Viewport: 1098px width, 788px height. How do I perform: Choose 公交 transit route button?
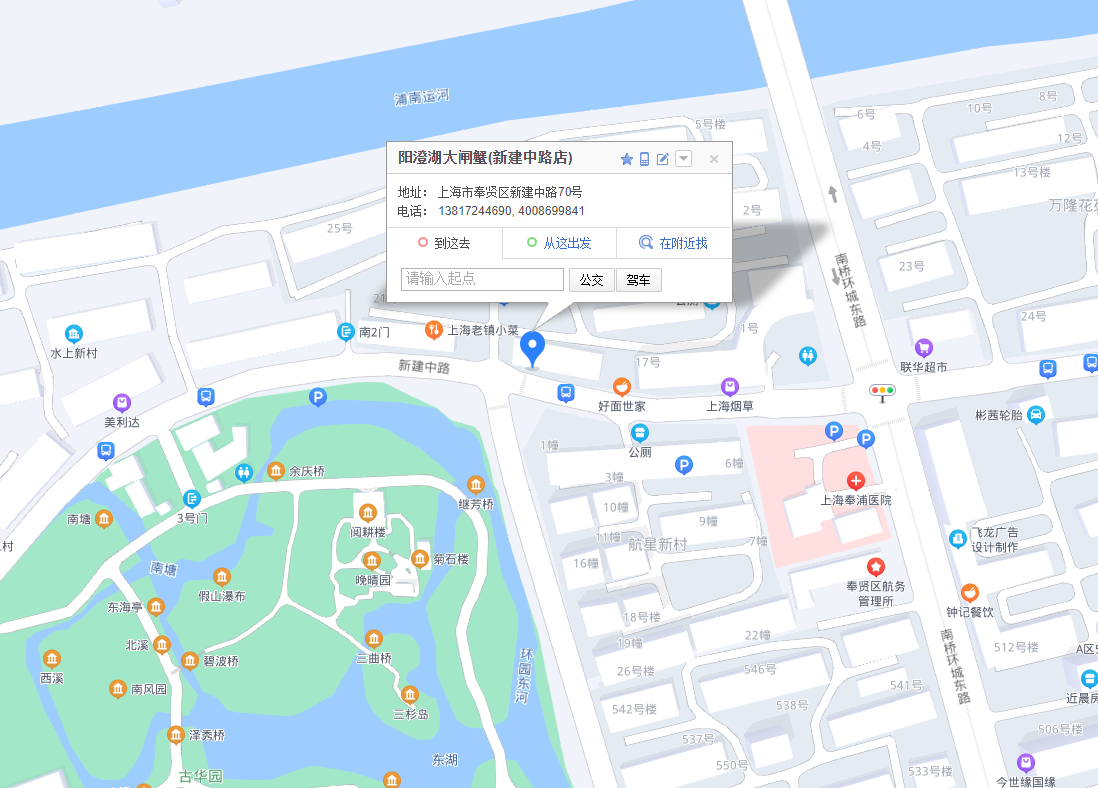click(592, 280)
